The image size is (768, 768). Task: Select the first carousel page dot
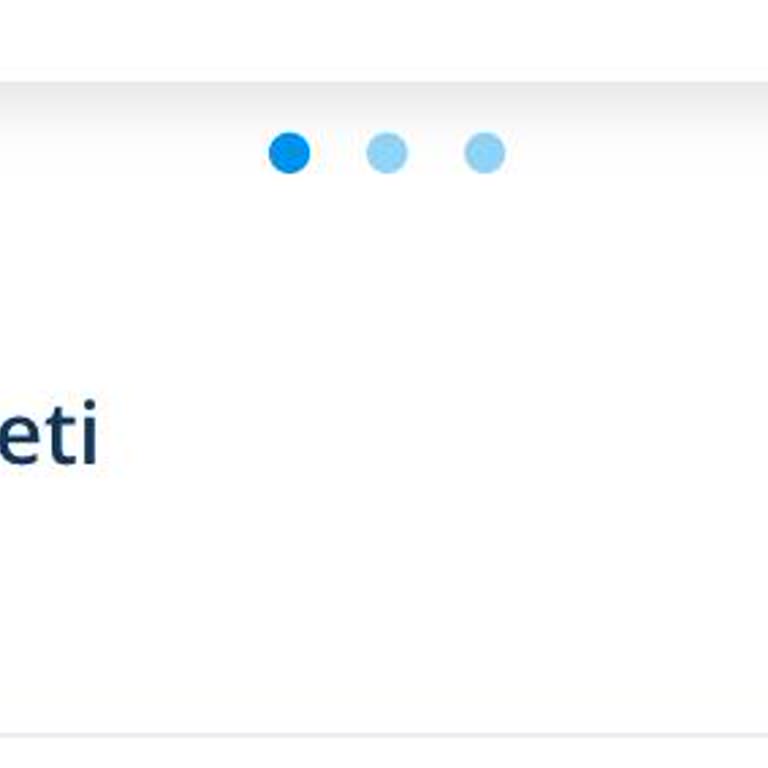(x=289, y=153)
